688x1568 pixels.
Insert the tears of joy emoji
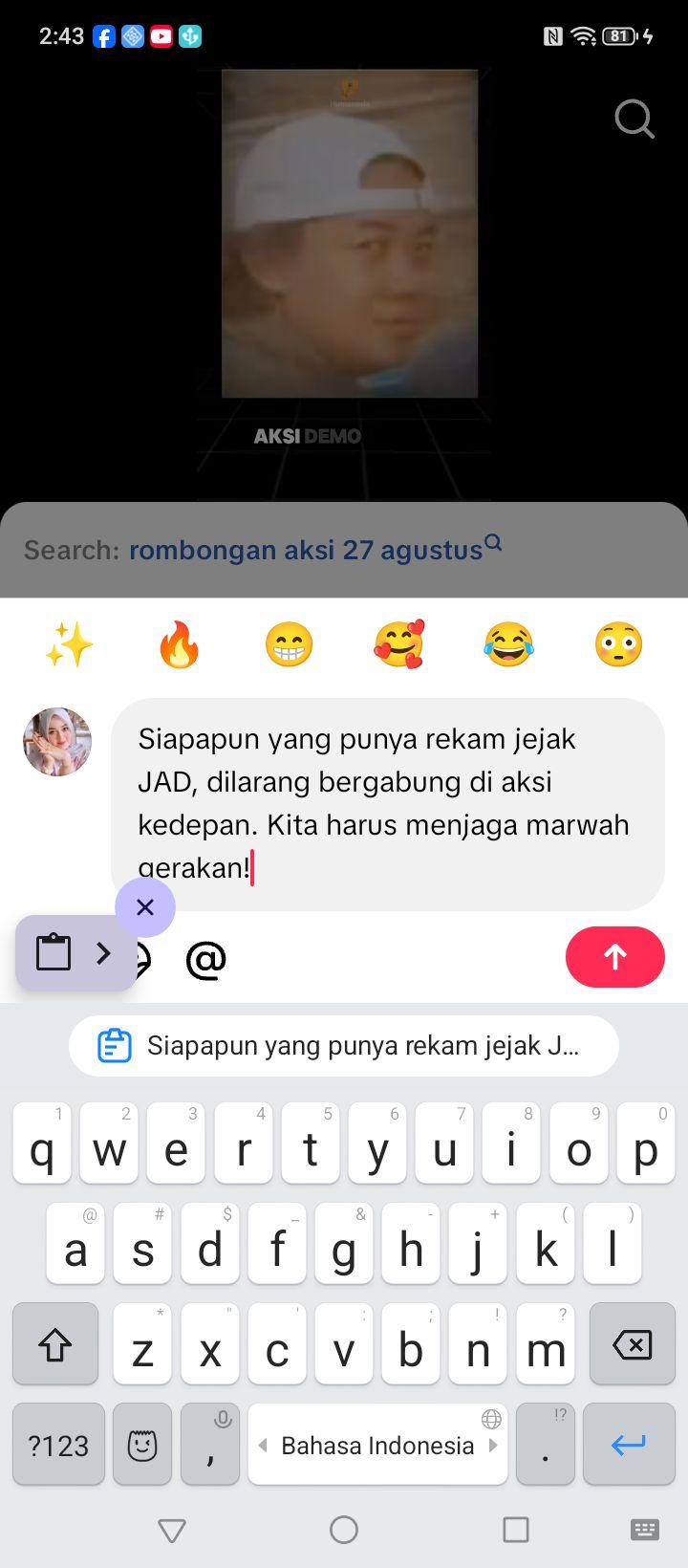pyautogui.click(x=508, y=643)
